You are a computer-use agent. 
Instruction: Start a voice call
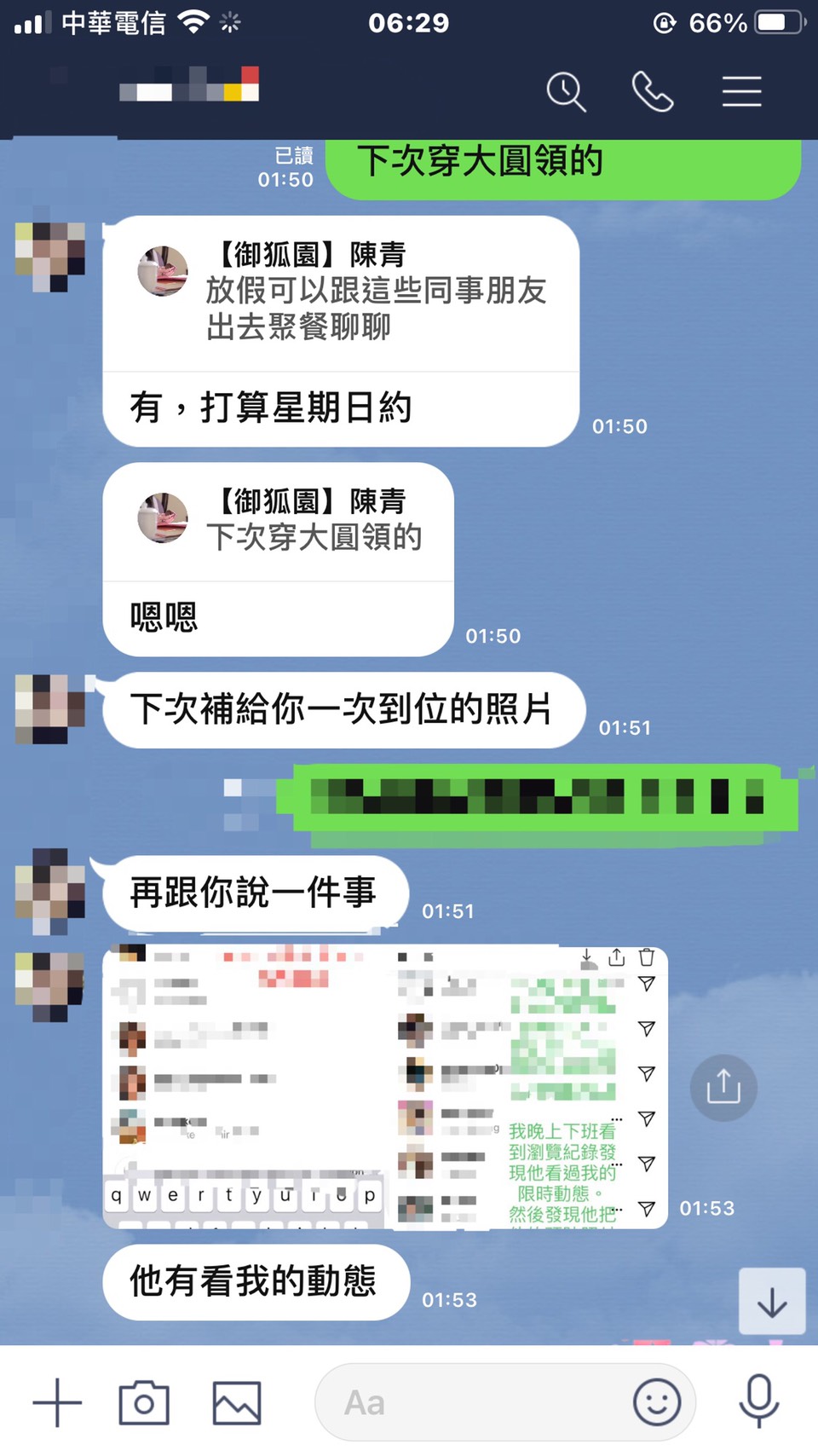click(x=653, y=92)
